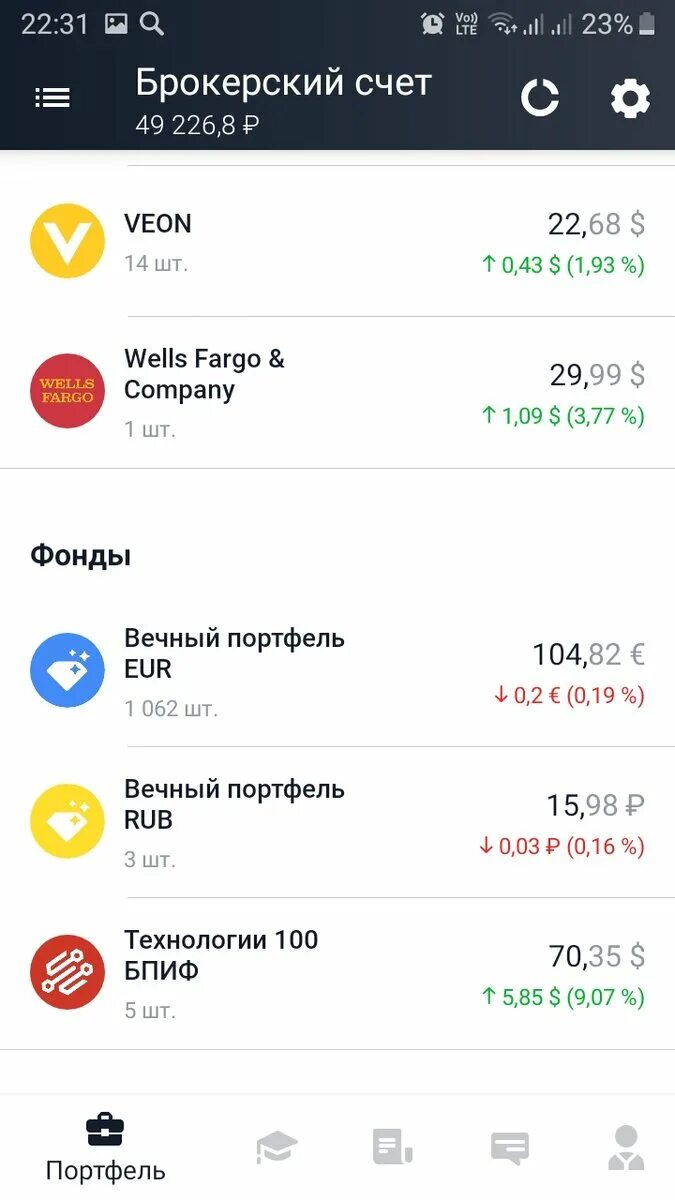Open the Вечный портфель EUR fund

click(337, 672)
